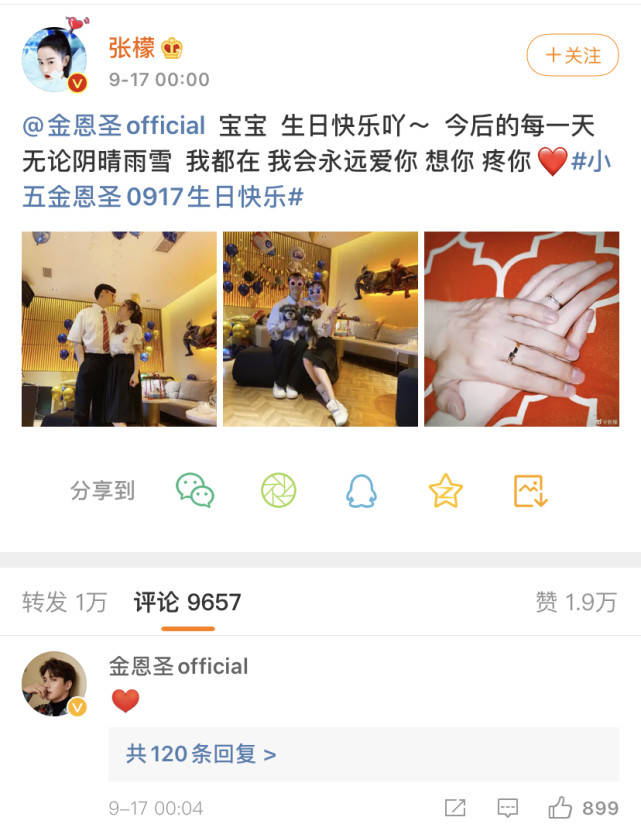641x824 pixels.
Task: View the couple kissing photo
Action: [x=119, y=329]
